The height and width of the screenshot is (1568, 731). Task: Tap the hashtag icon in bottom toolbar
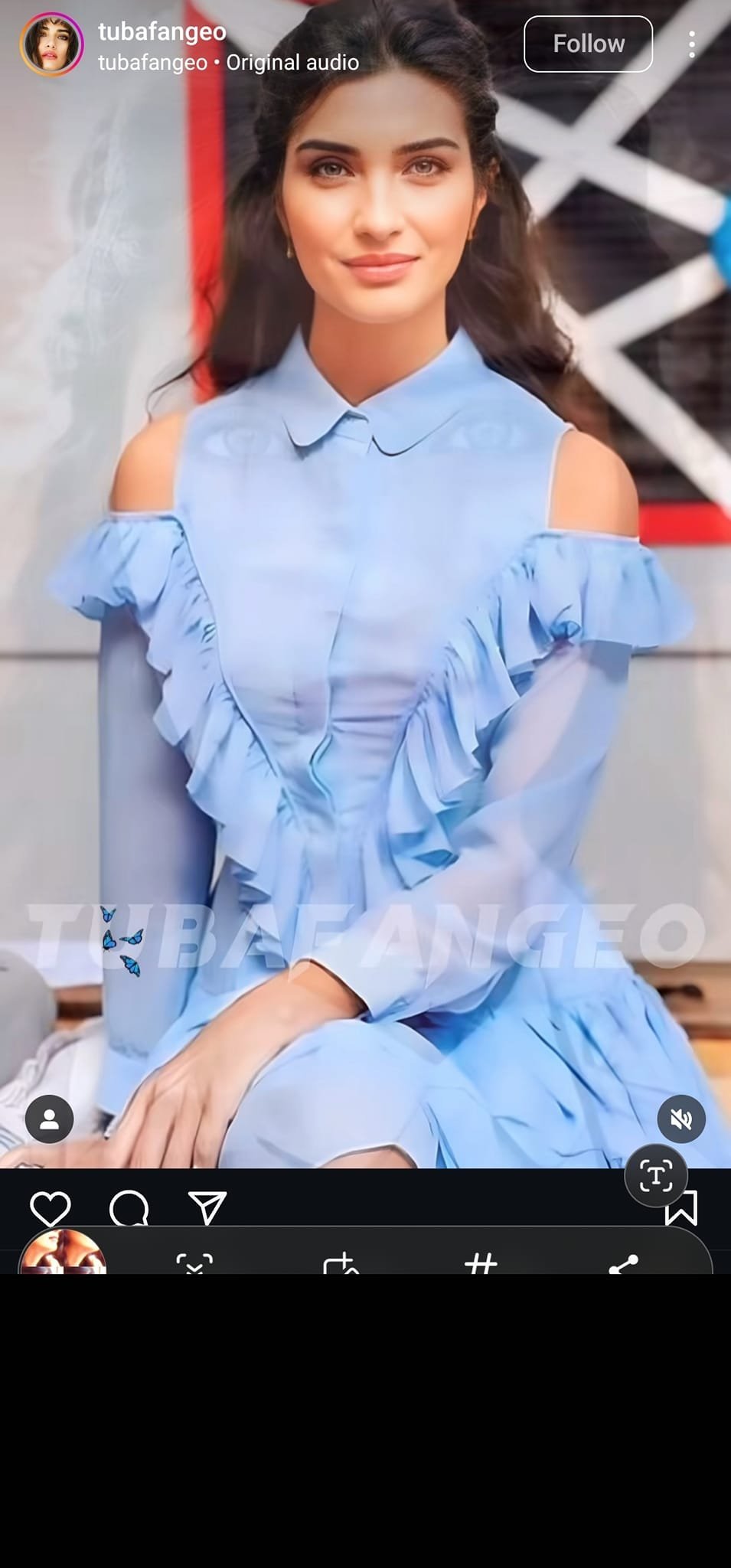(x=481, y=1263)
